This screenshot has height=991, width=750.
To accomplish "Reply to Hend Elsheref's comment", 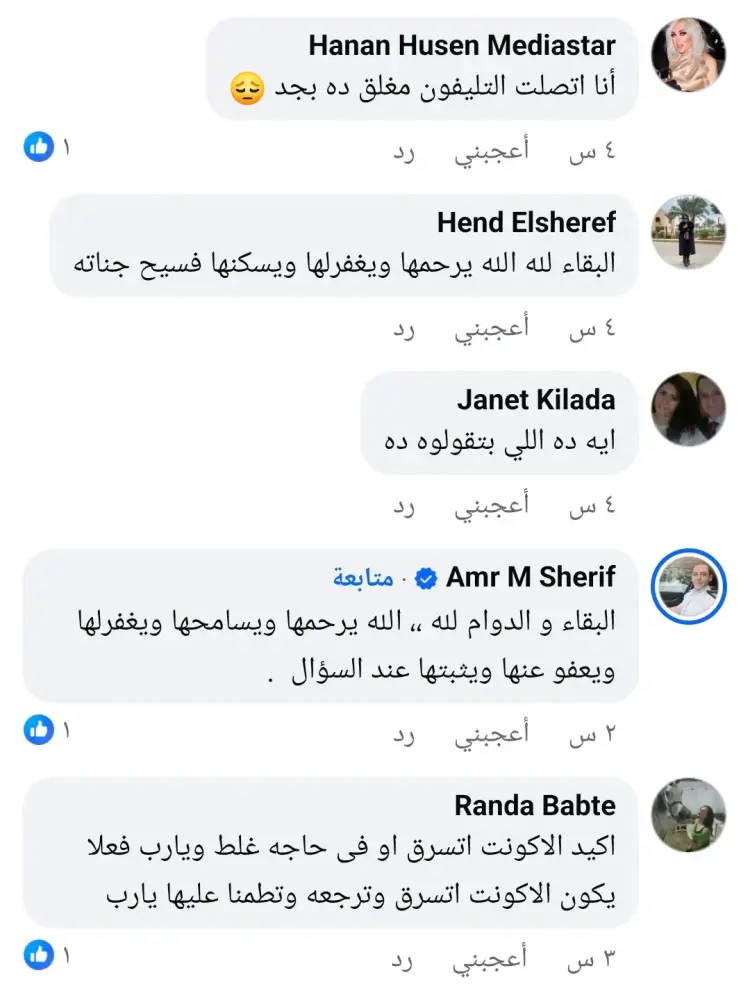I will tap(403, 329).
